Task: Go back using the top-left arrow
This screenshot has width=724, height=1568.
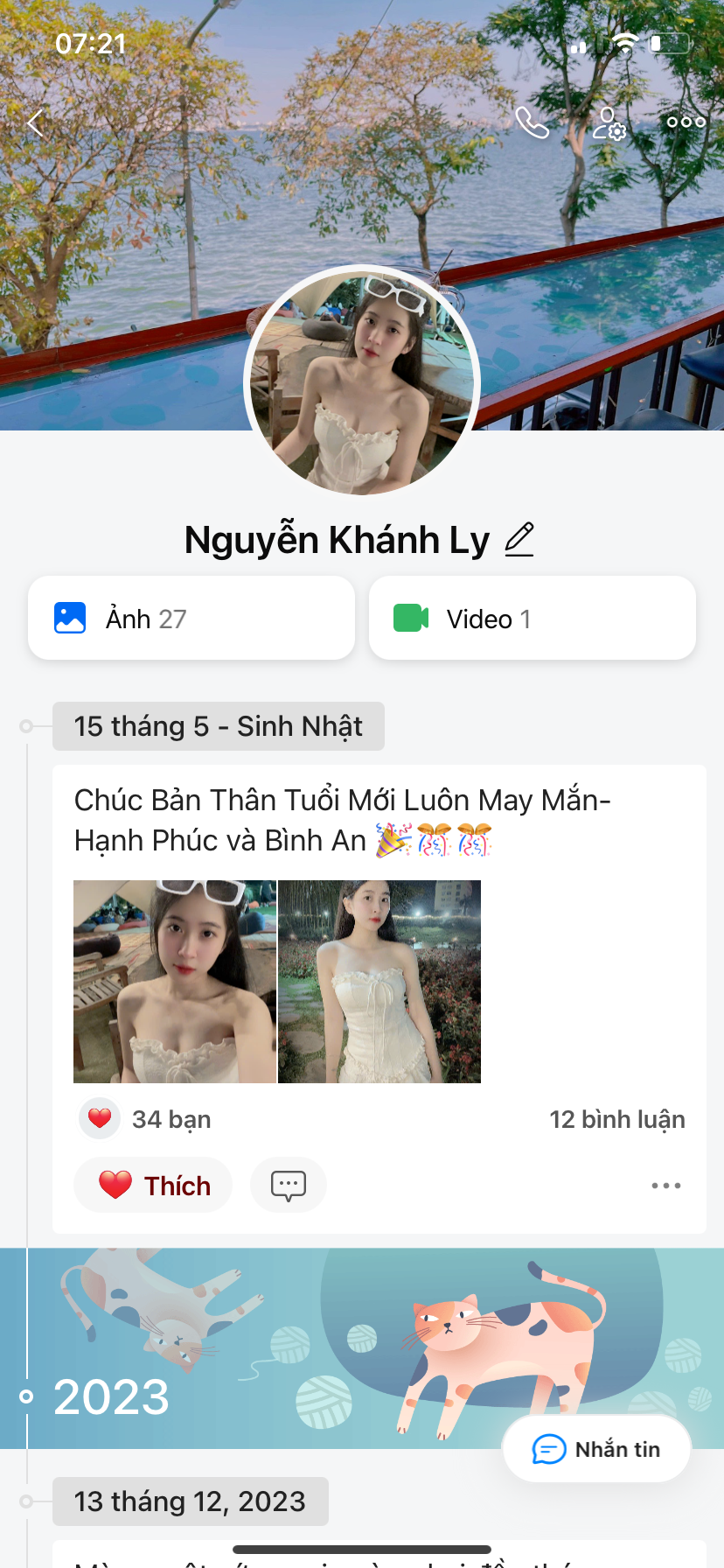Action: click(35, 123)
